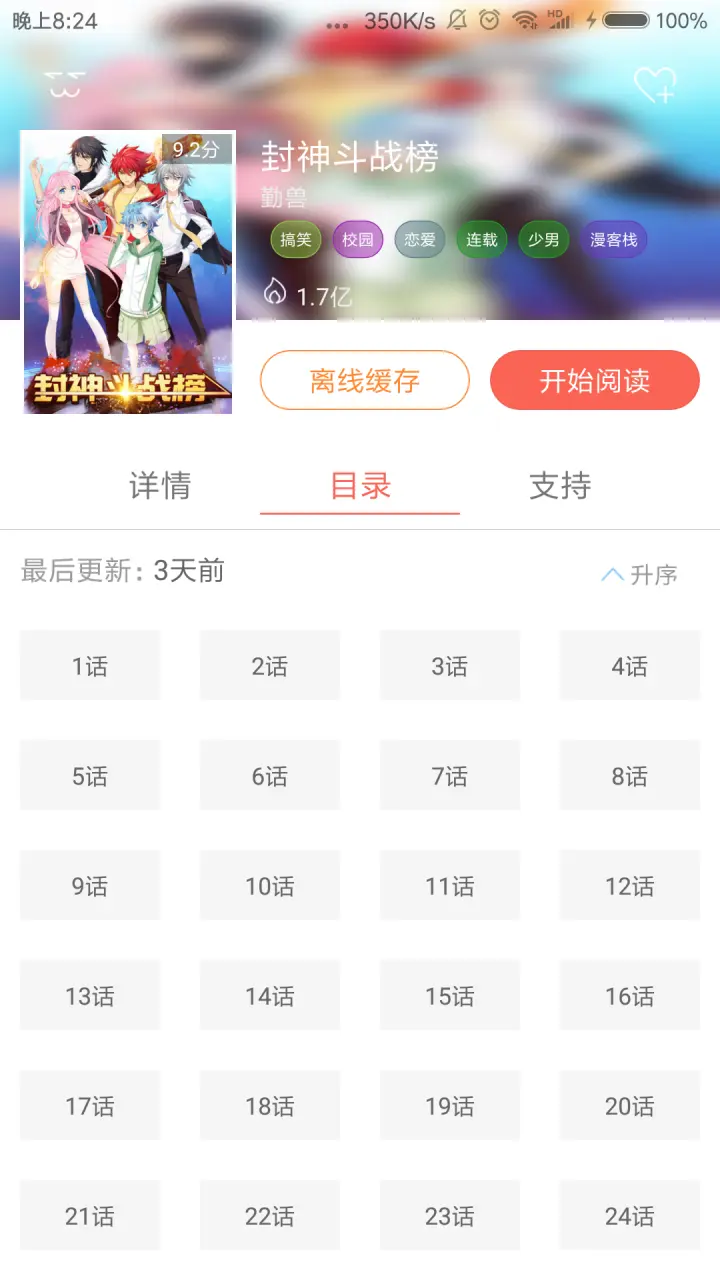
Task: Select chapter 16话
Action: pos(630,996)
